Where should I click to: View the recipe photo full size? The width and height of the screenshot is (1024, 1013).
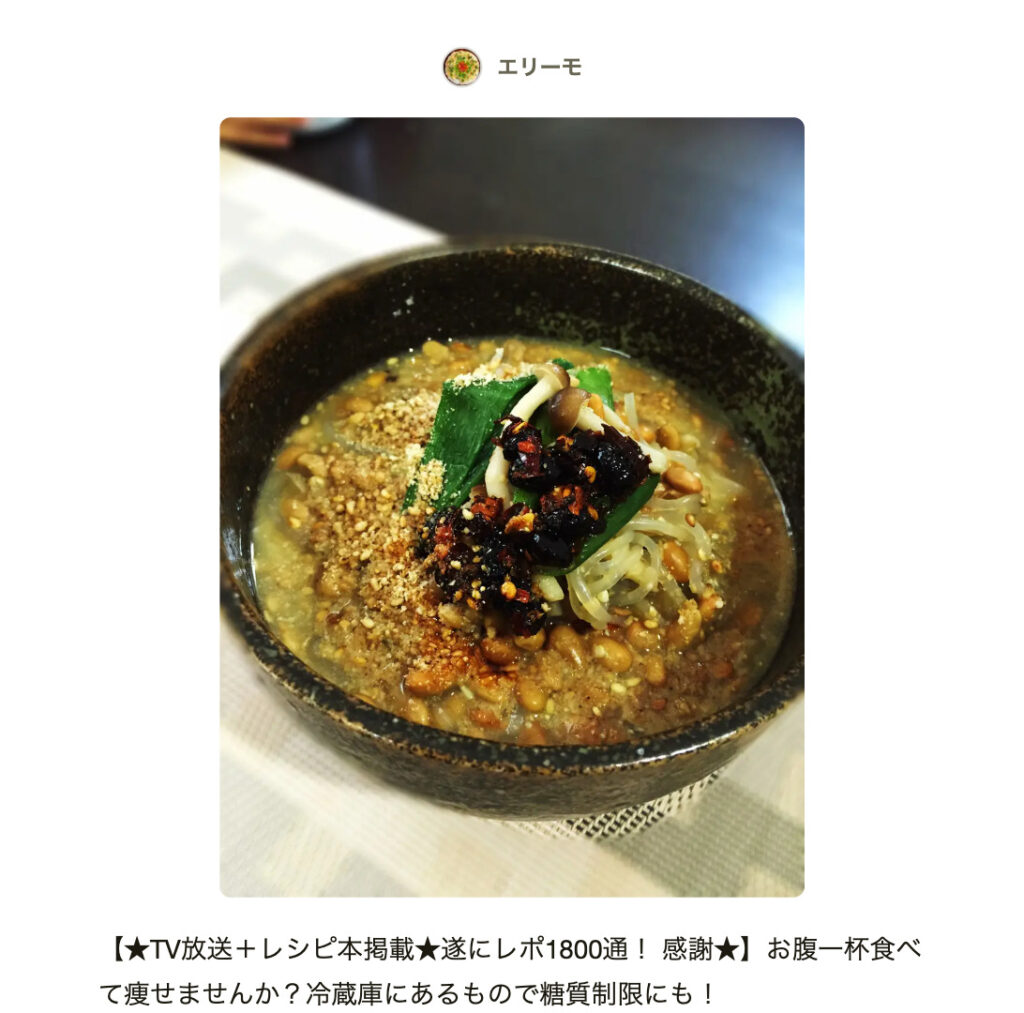[x=511, y=506]
